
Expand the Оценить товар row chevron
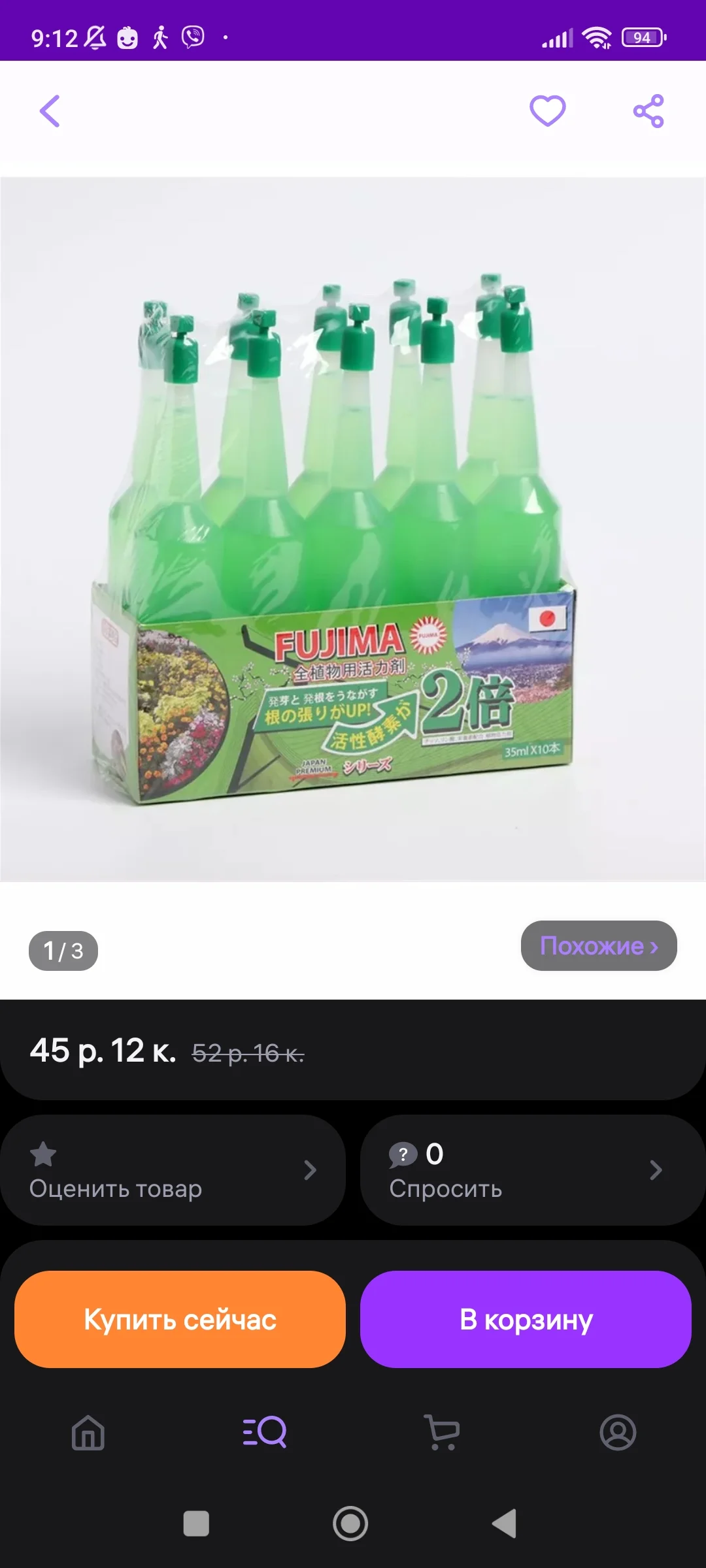point(310,1169)
